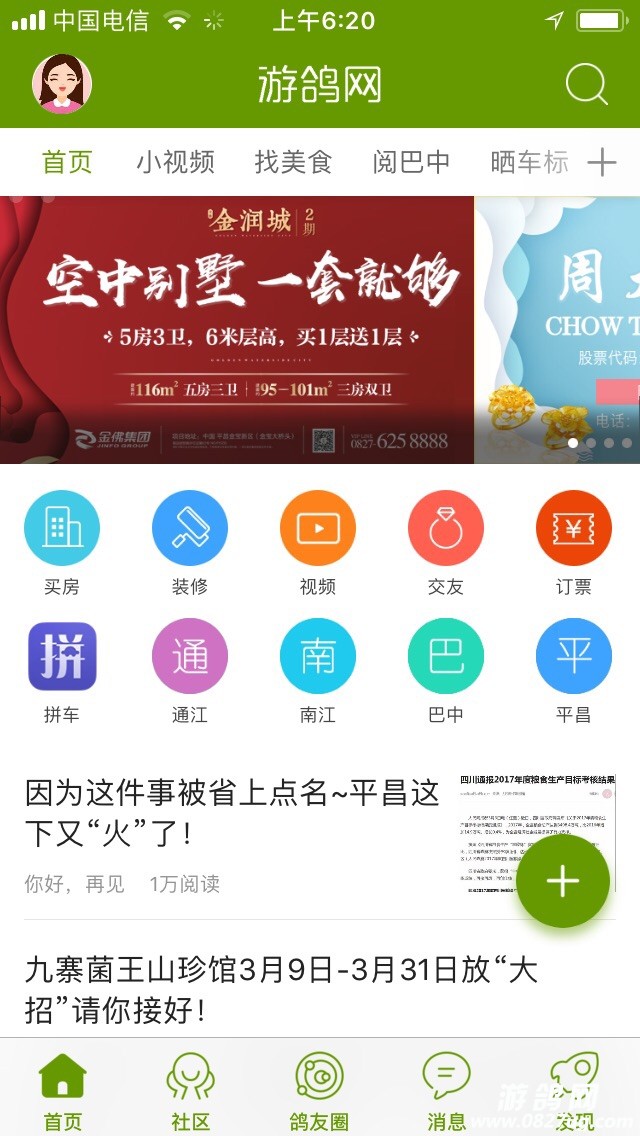Image resolution: width=640 pixels, height=1136 pixels.
Task: Open the 金润城 banner ad
Action: (x=236, y=330)
